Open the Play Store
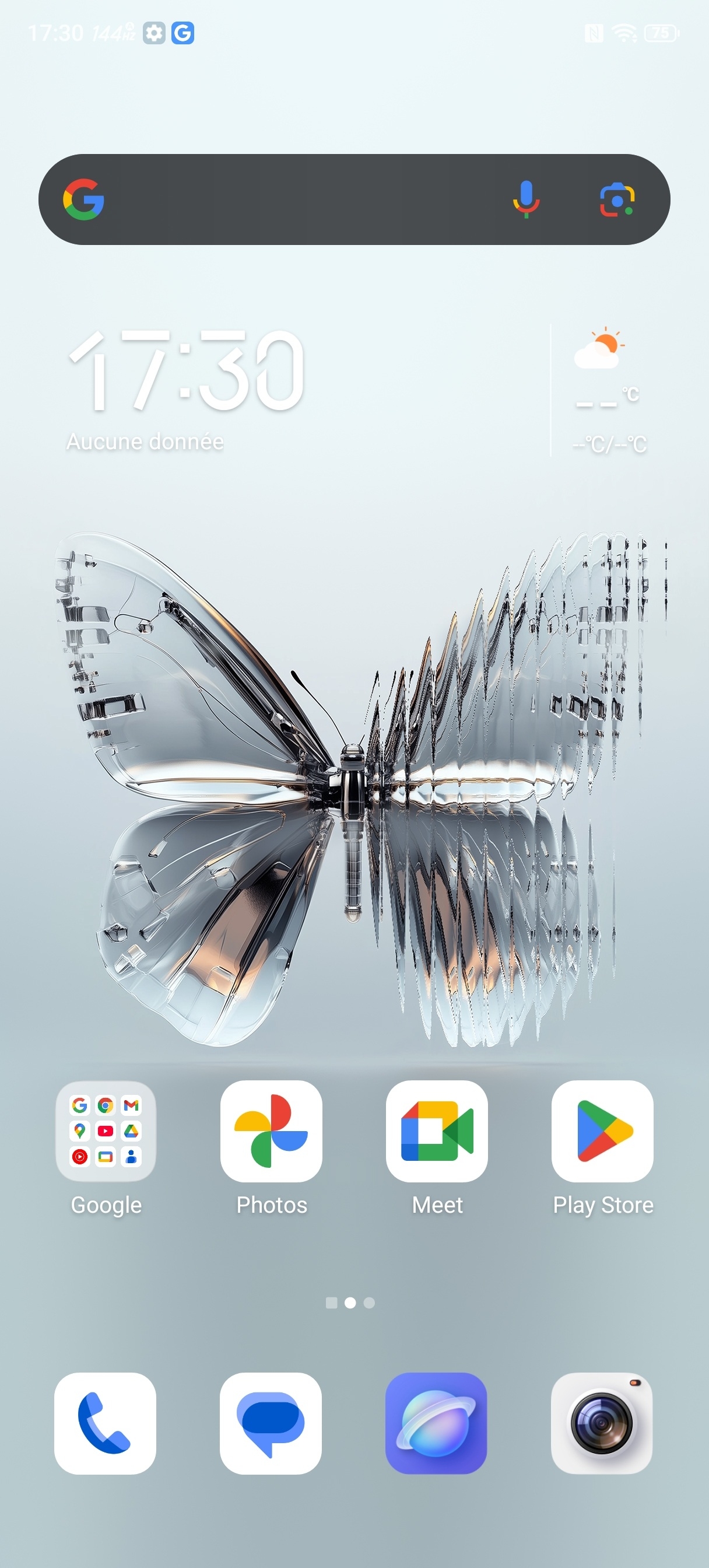The width and height of the screenshot is (709, 1568). click(602, 1131)
